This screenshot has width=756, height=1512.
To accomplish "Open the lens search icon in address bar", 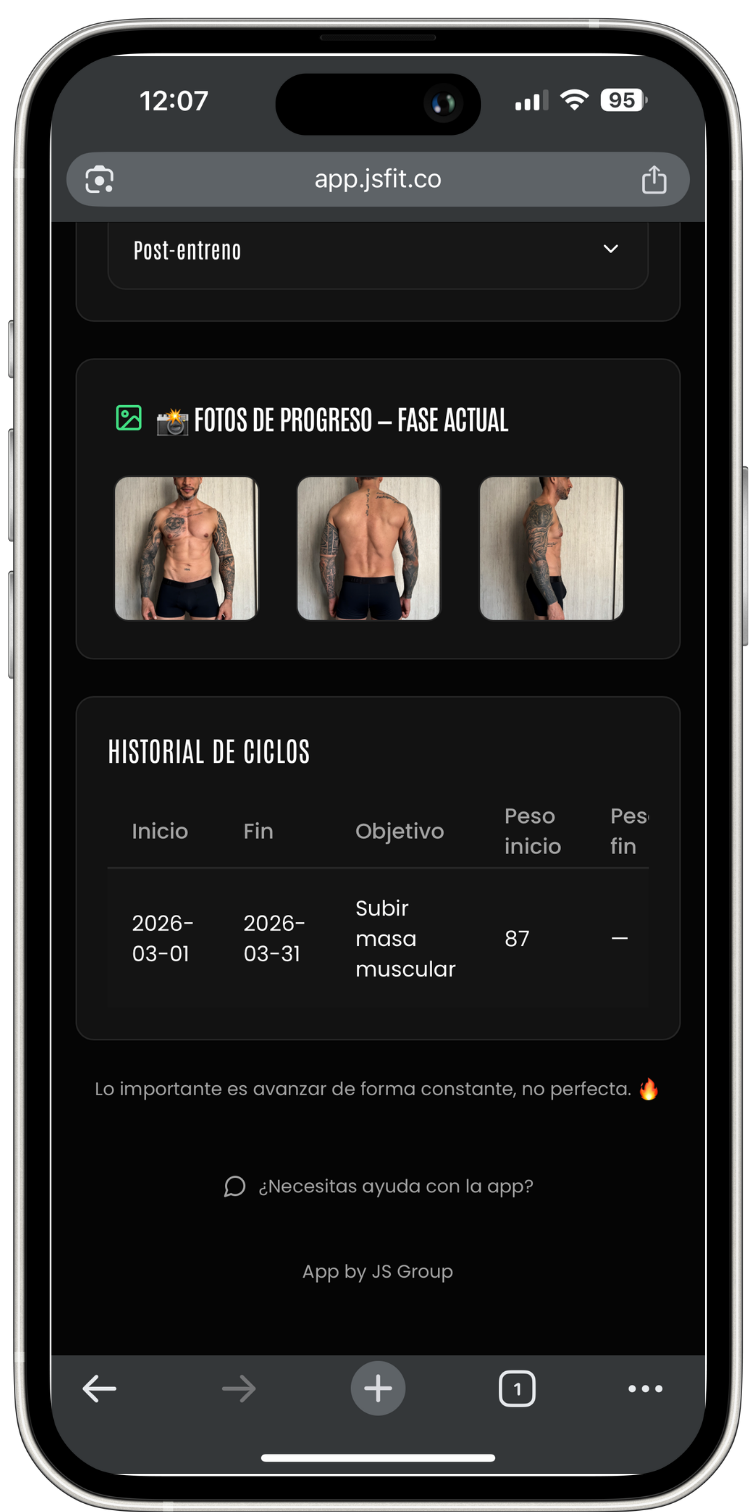I will pos(100,180).
